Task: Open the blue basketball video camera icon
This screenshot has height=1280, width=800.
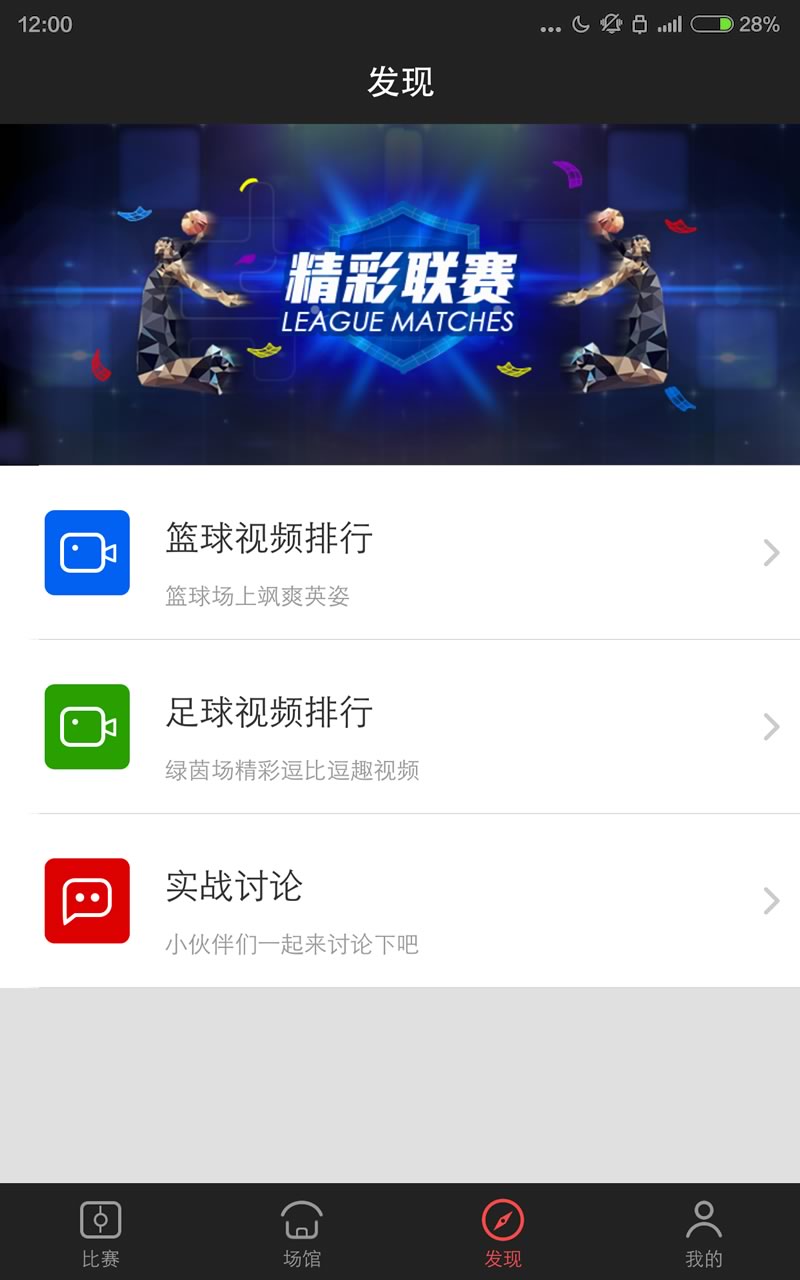Action: (x=86, y=553)
